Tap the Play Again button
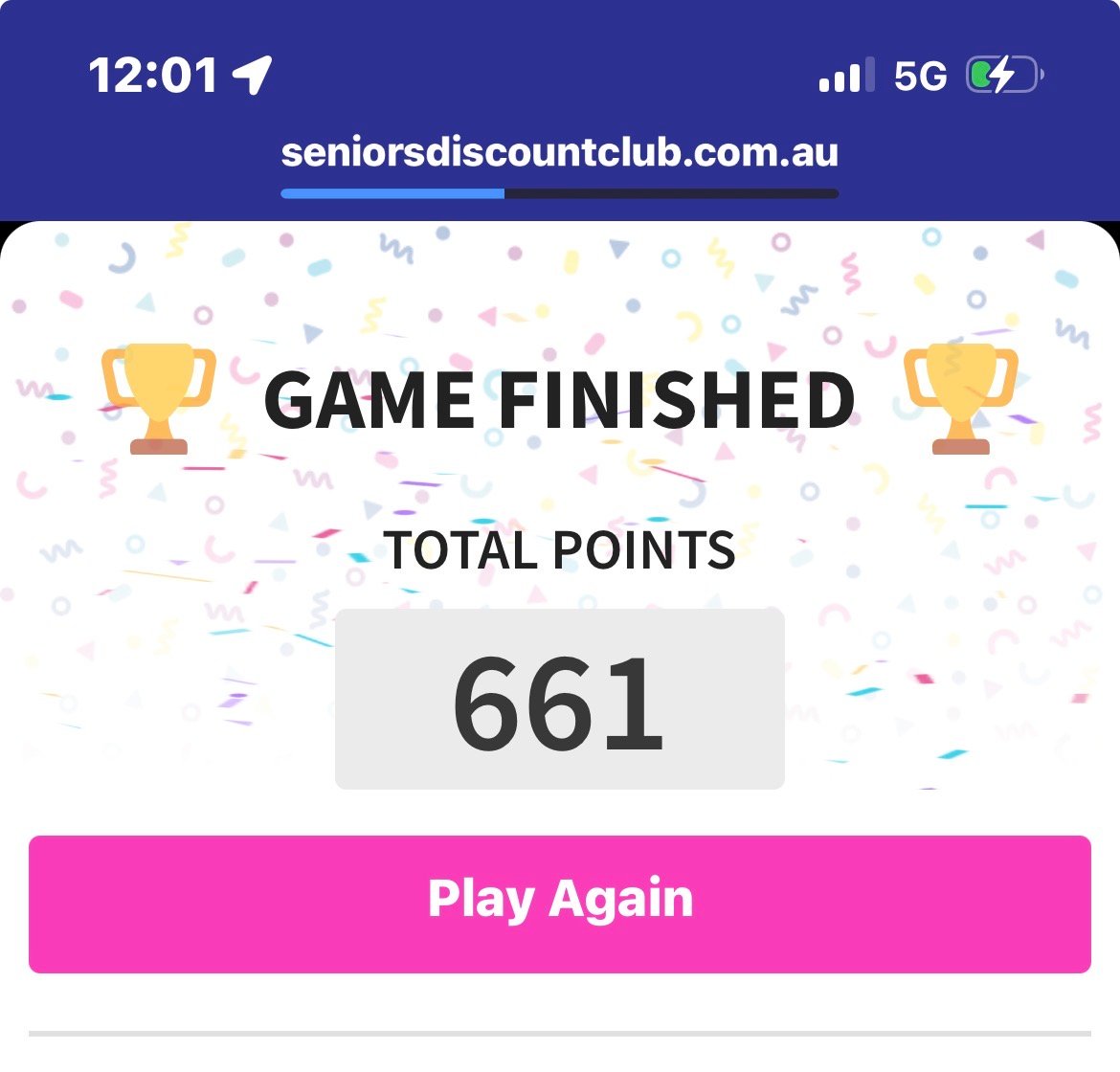Screen dimensions: 1120x1072 coord(560,904)
